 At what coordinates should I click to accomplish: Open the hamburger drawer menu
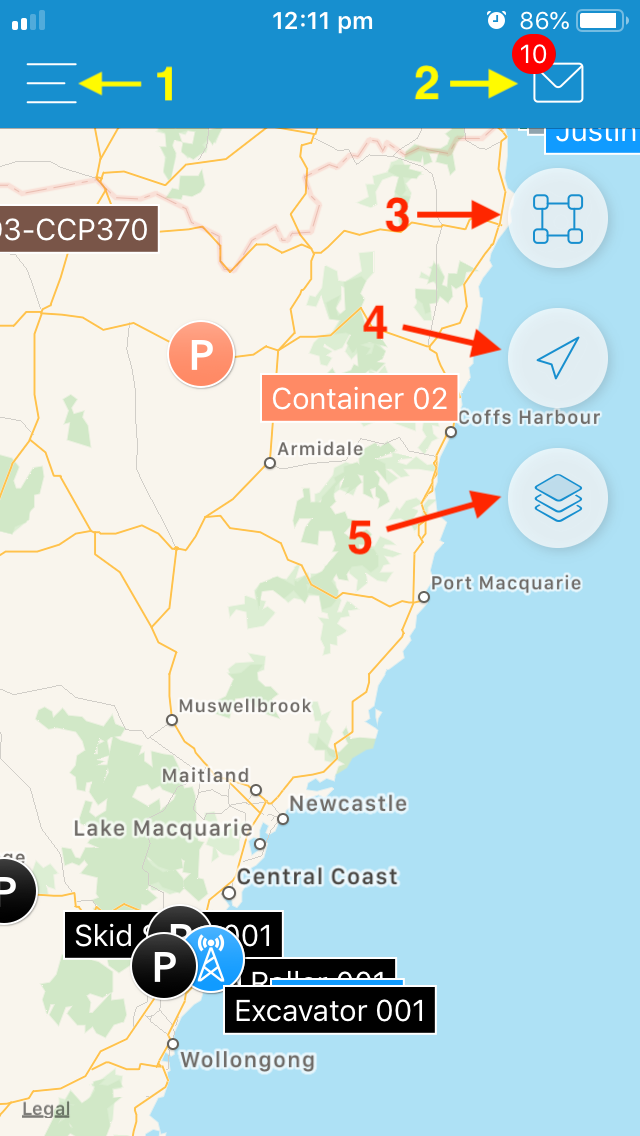[x=51, y=82]
